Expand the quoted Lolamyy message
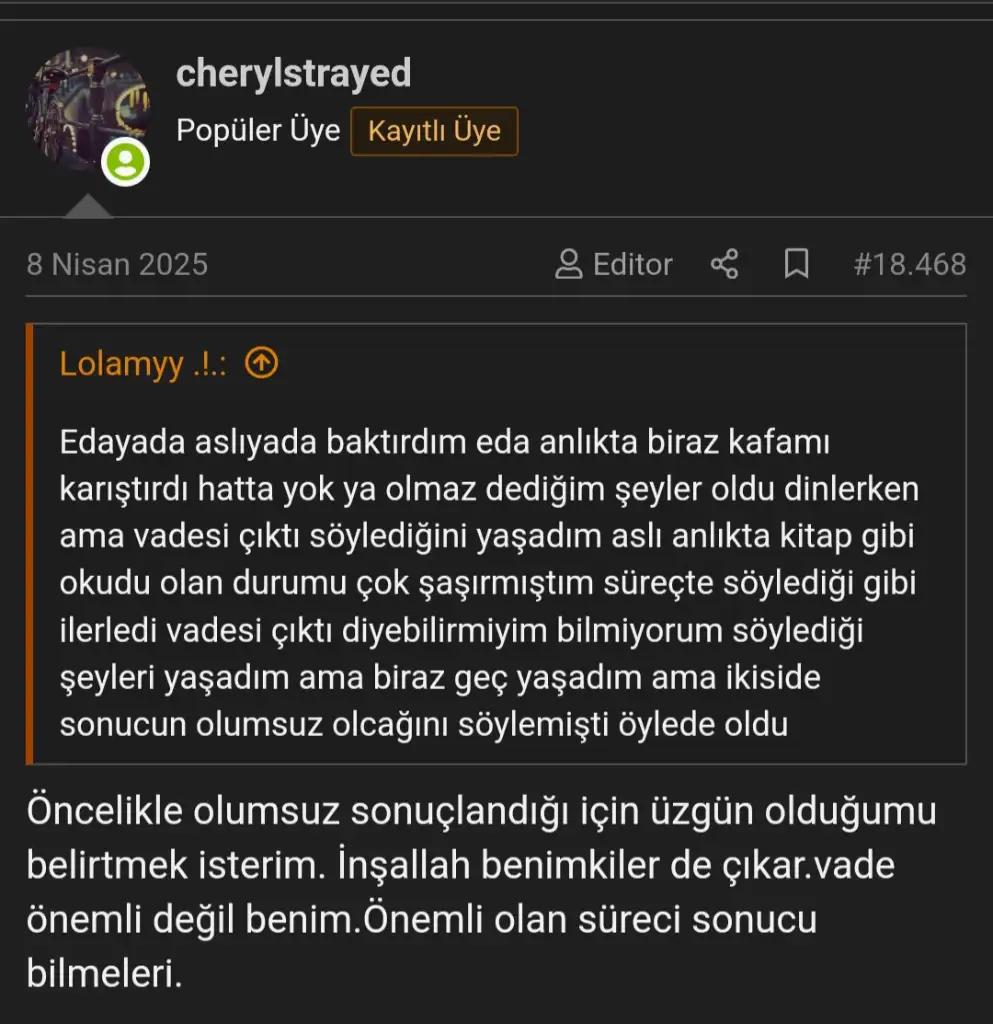Viewport: 993px width, 1024px height. point(490,580)
